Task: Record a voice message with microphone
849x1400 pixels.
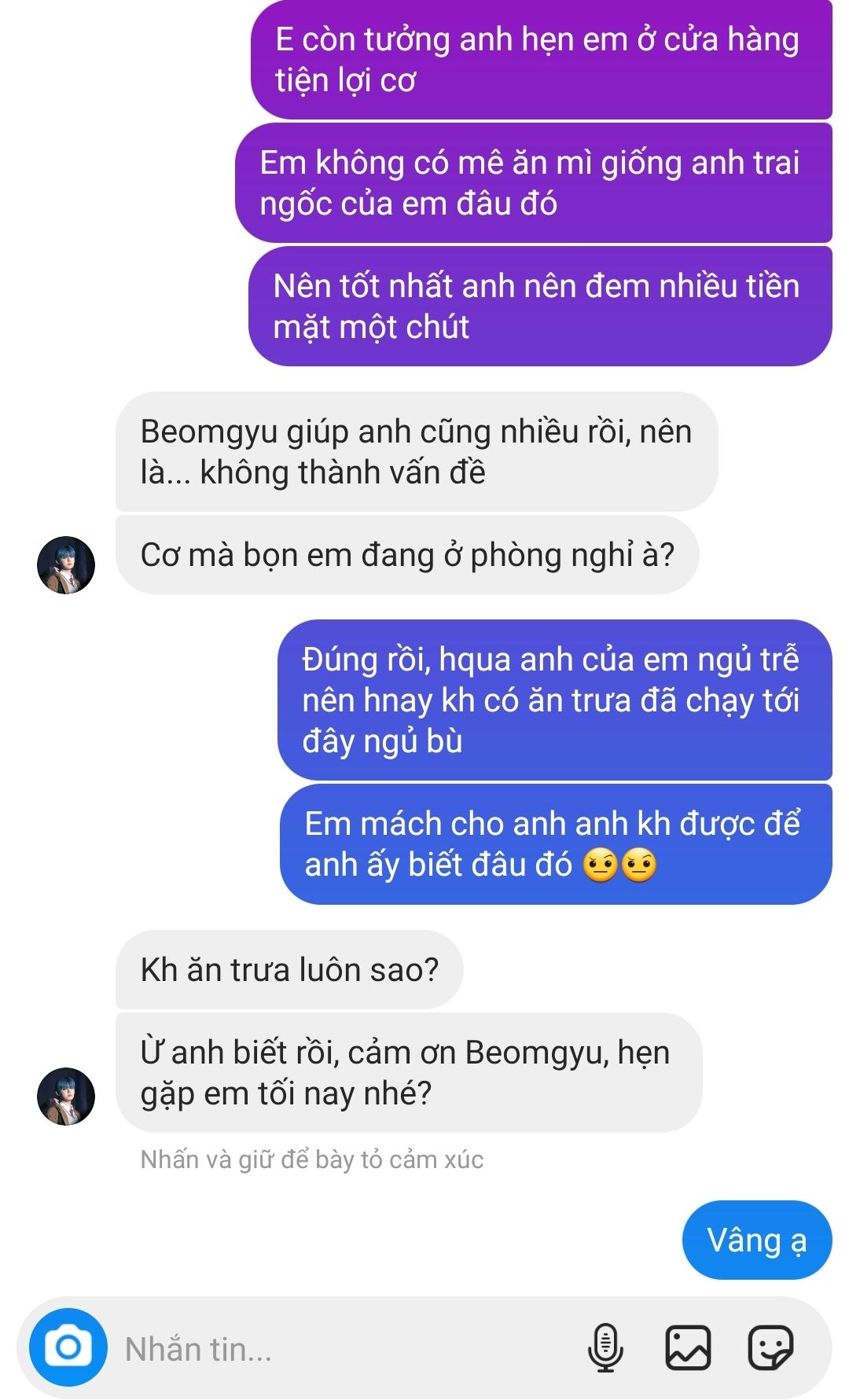Action: click(605, 1347)
